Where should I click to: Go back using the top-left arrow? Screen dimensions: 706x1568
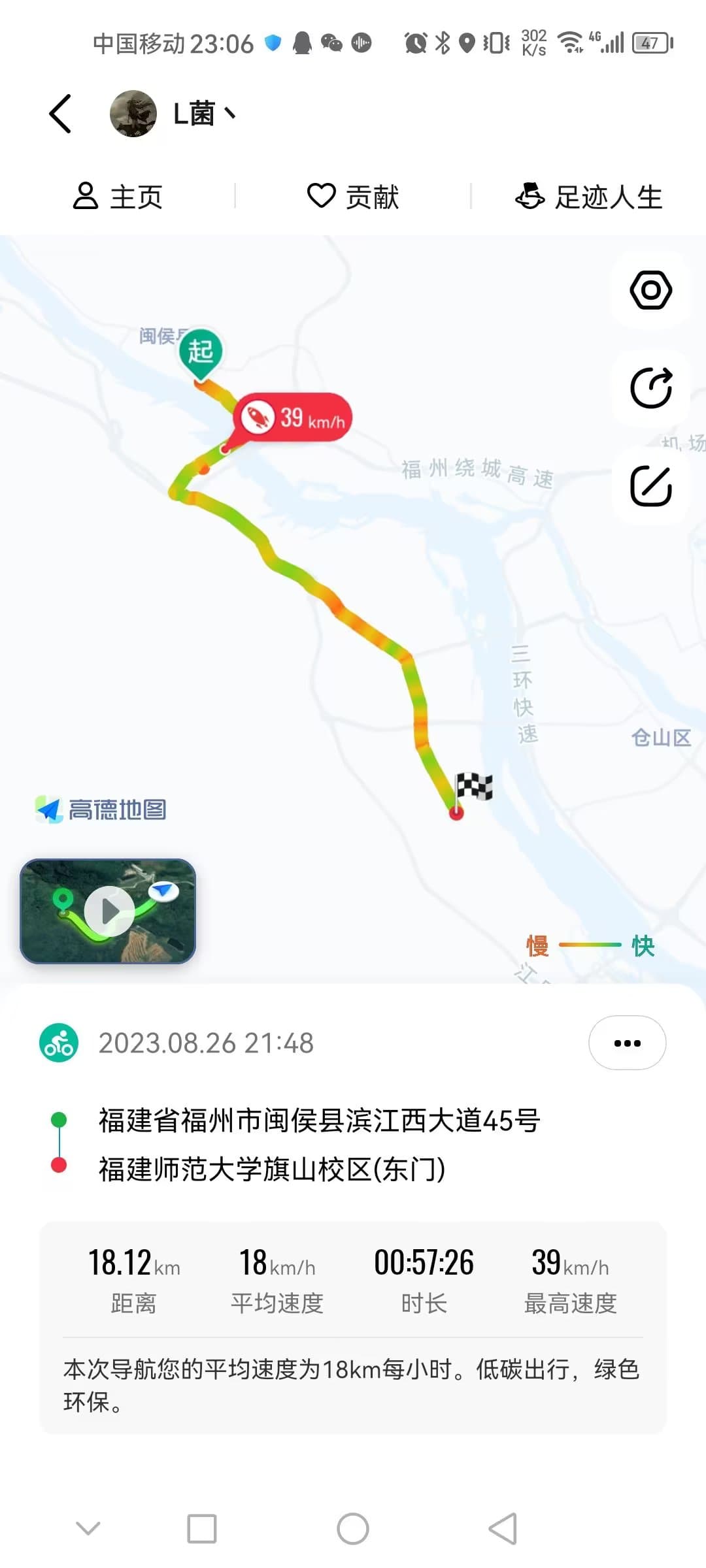coord(60,114)
